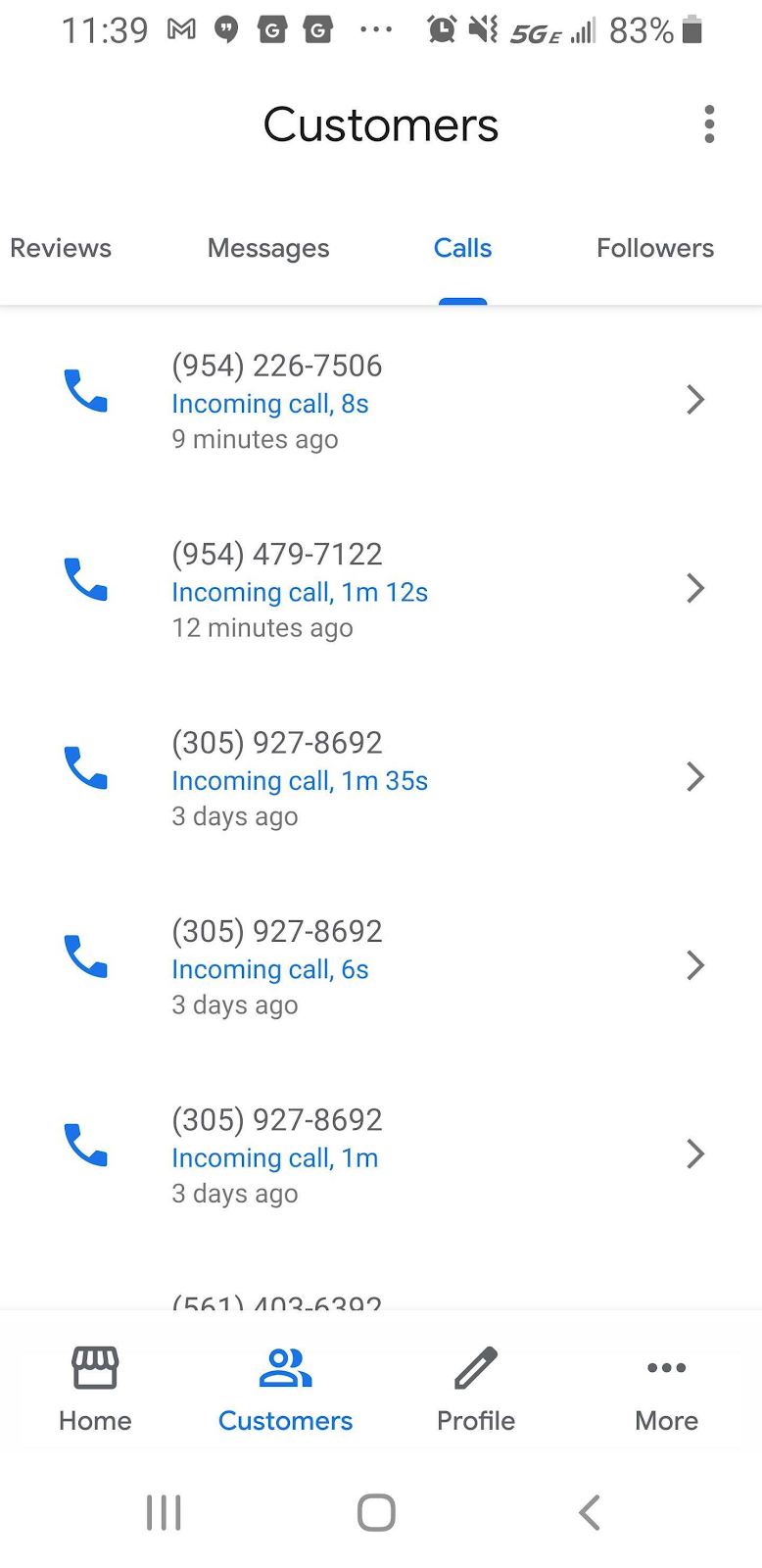The height and width of the screenshot is (1568, 762).
Task: Select the Calls tab
Action: [x=462, y=248]
